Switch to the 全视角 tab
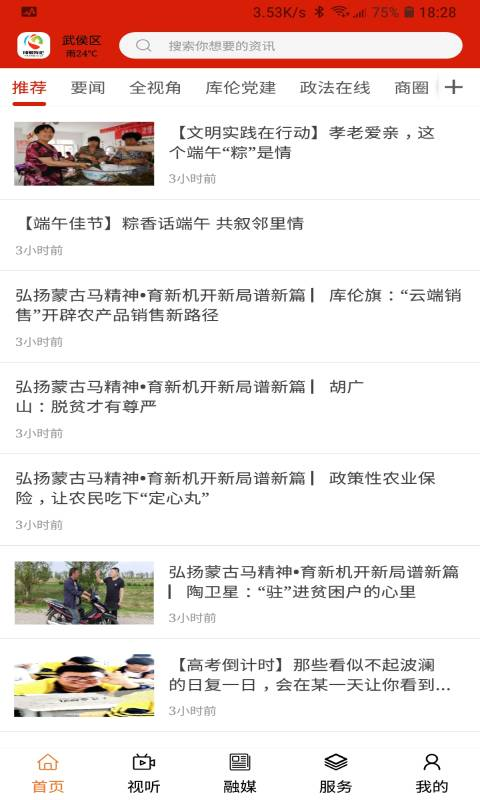Viewport: 480px width, 800px height. pyautogui.click(x=155, y=88)
